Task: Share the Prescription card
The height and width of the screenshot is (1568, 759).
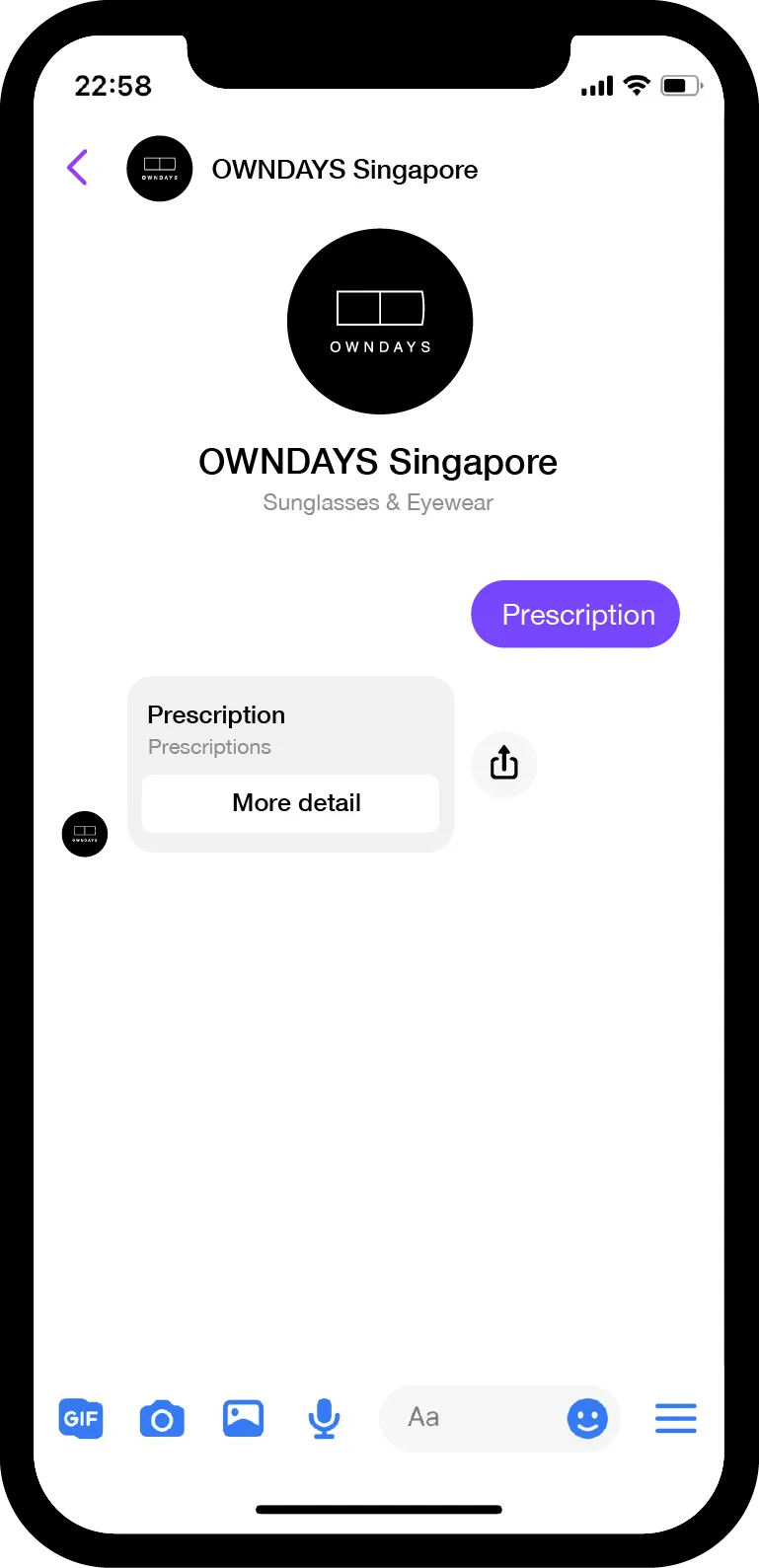Action: (x=504, y=764)
